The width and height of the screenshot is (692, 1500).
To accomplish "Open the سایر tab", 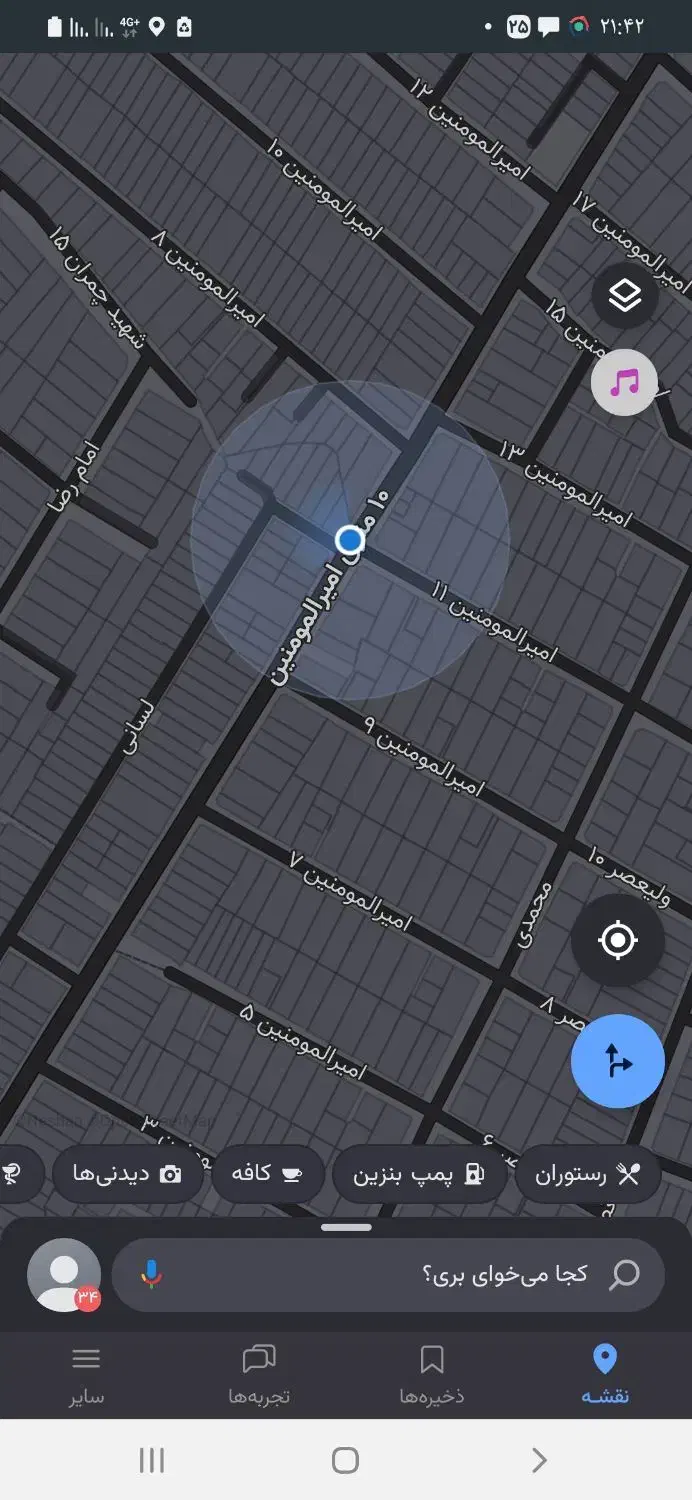I will [x=87, y=1376].
